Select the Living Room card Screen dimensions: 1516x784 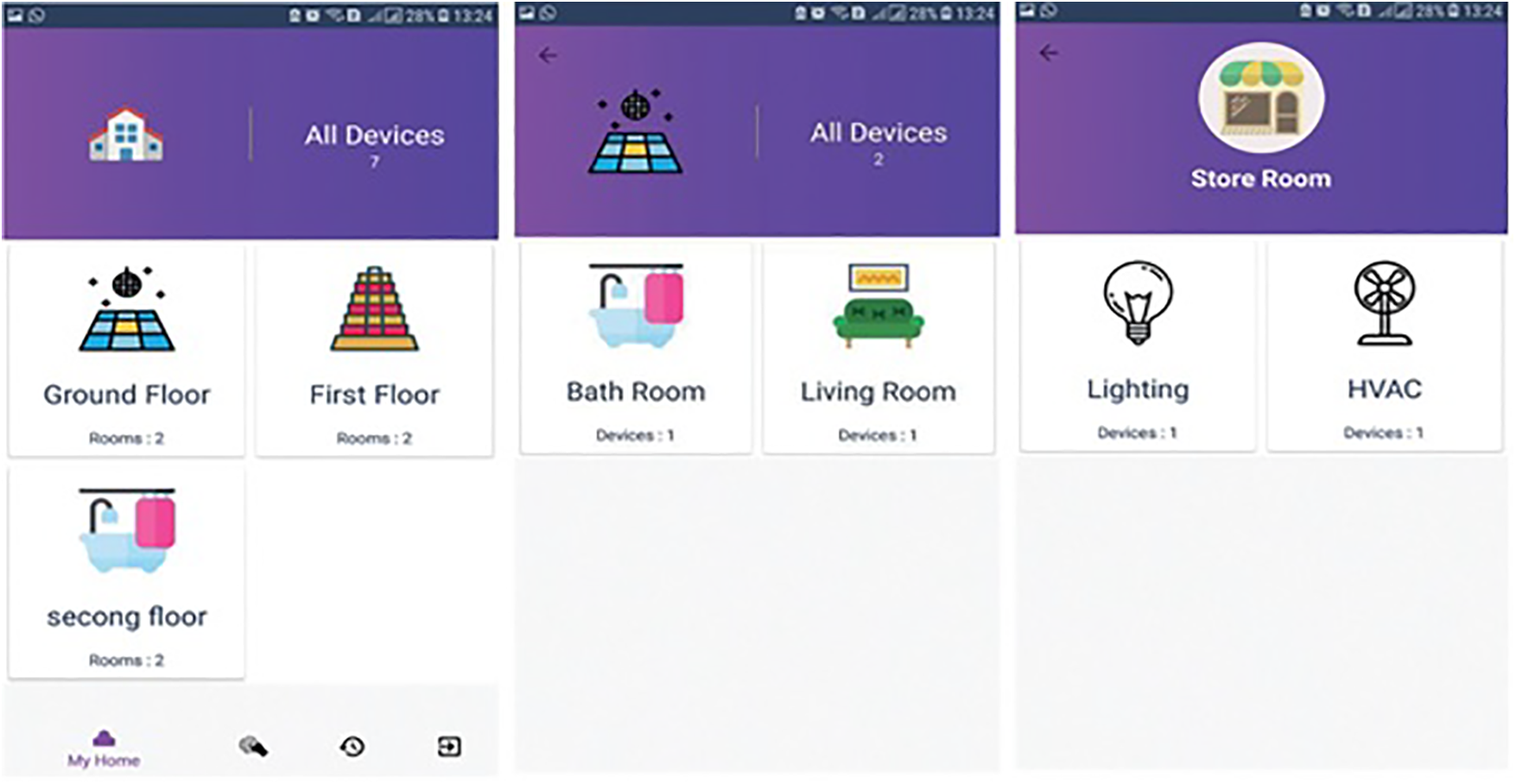878,348
